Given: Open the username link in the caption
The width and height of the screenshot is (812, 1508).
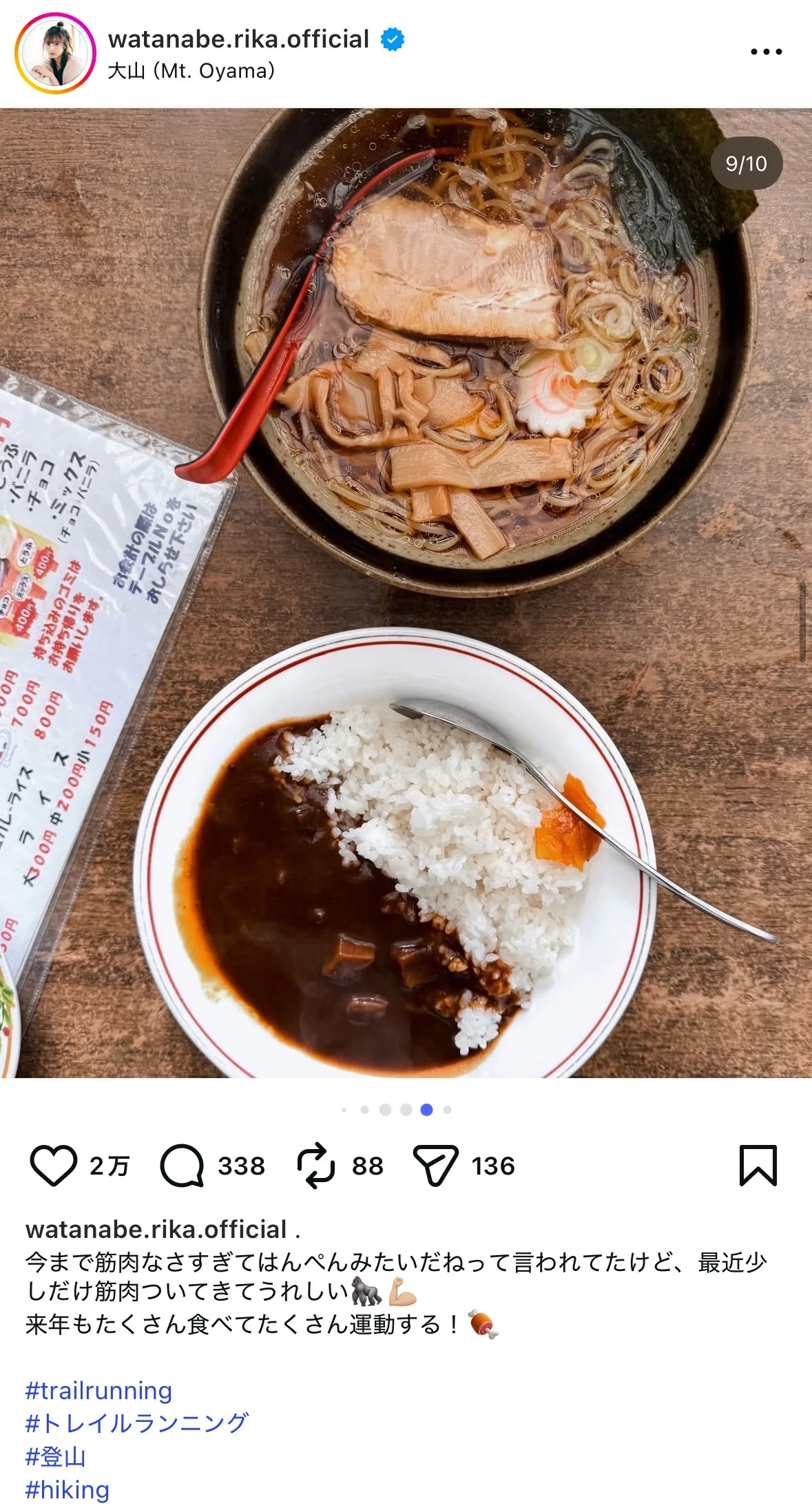Looking at the screenshot, I should coord(156,1229).
